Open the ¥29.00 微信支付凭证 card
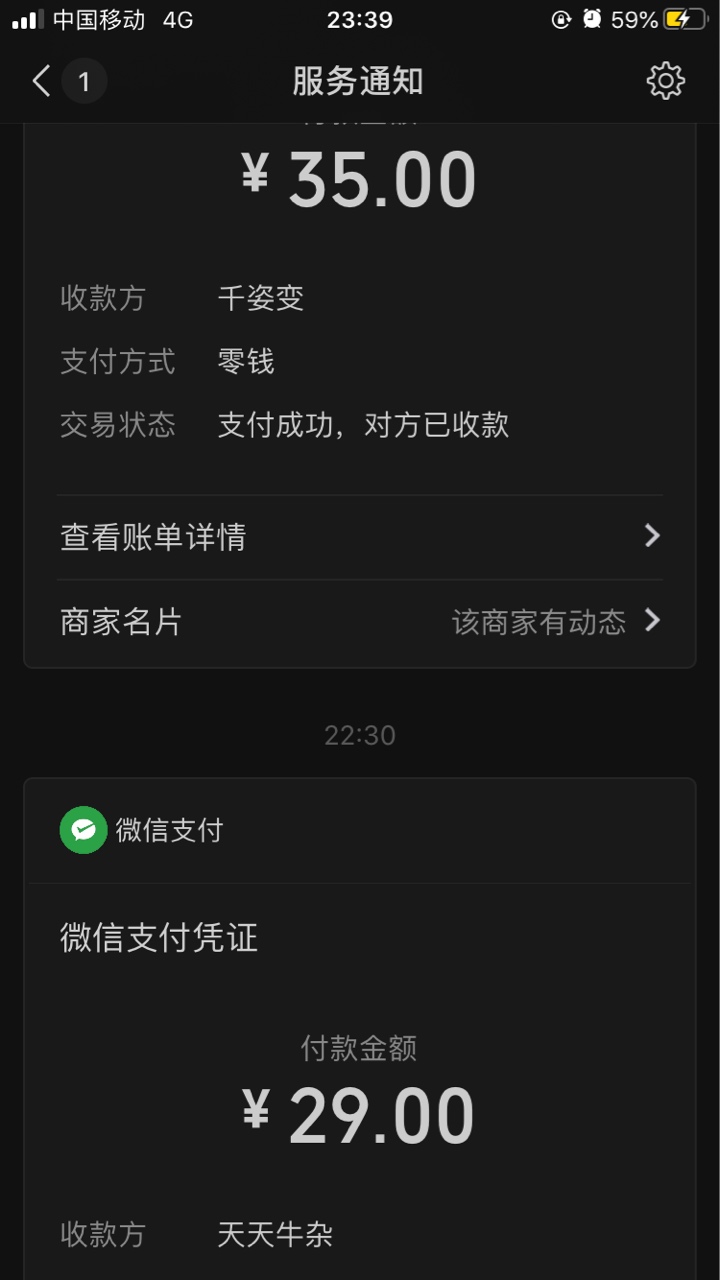The width and height of the screenshot is (720, 1280). [359, 1029]
